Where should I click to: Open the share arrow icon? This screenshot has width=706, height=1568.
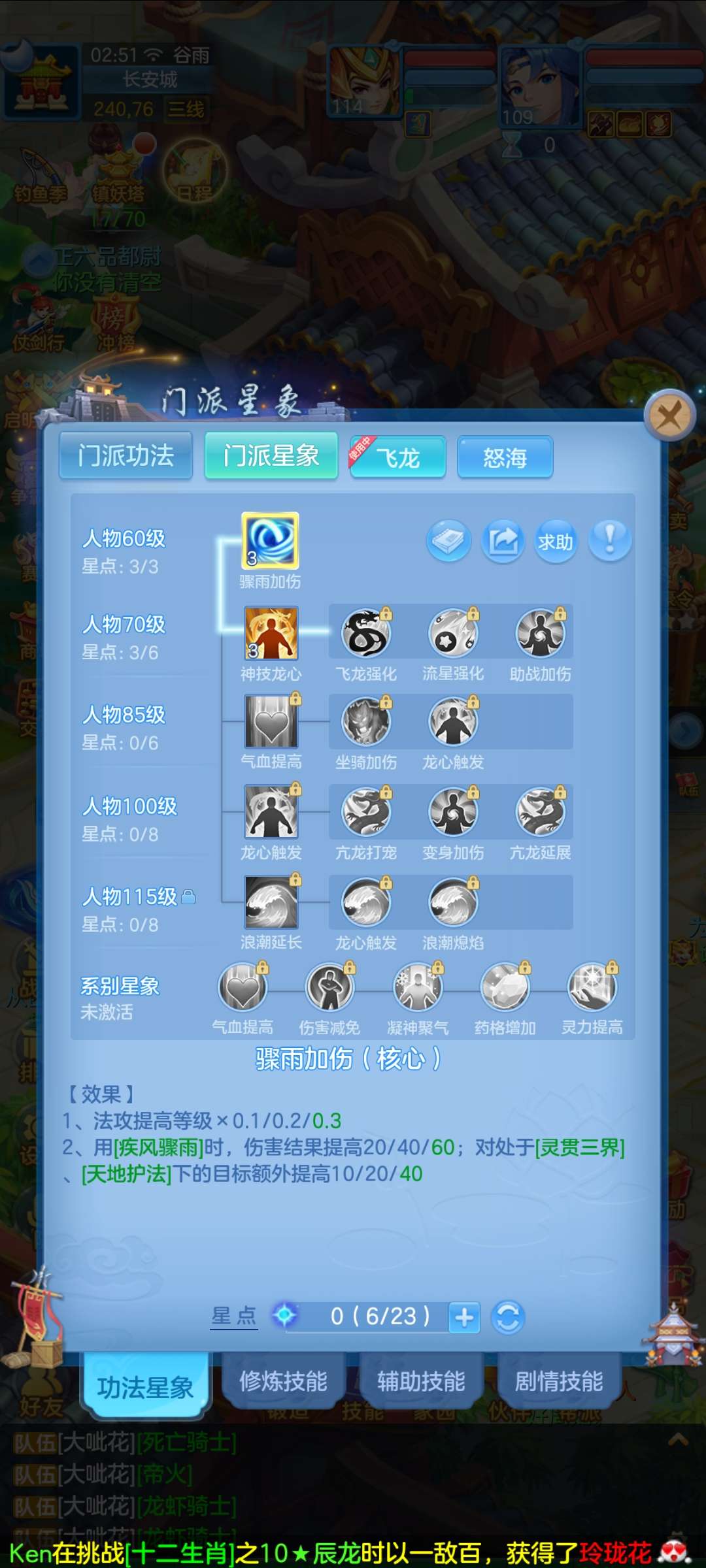[x=503, y=542]
